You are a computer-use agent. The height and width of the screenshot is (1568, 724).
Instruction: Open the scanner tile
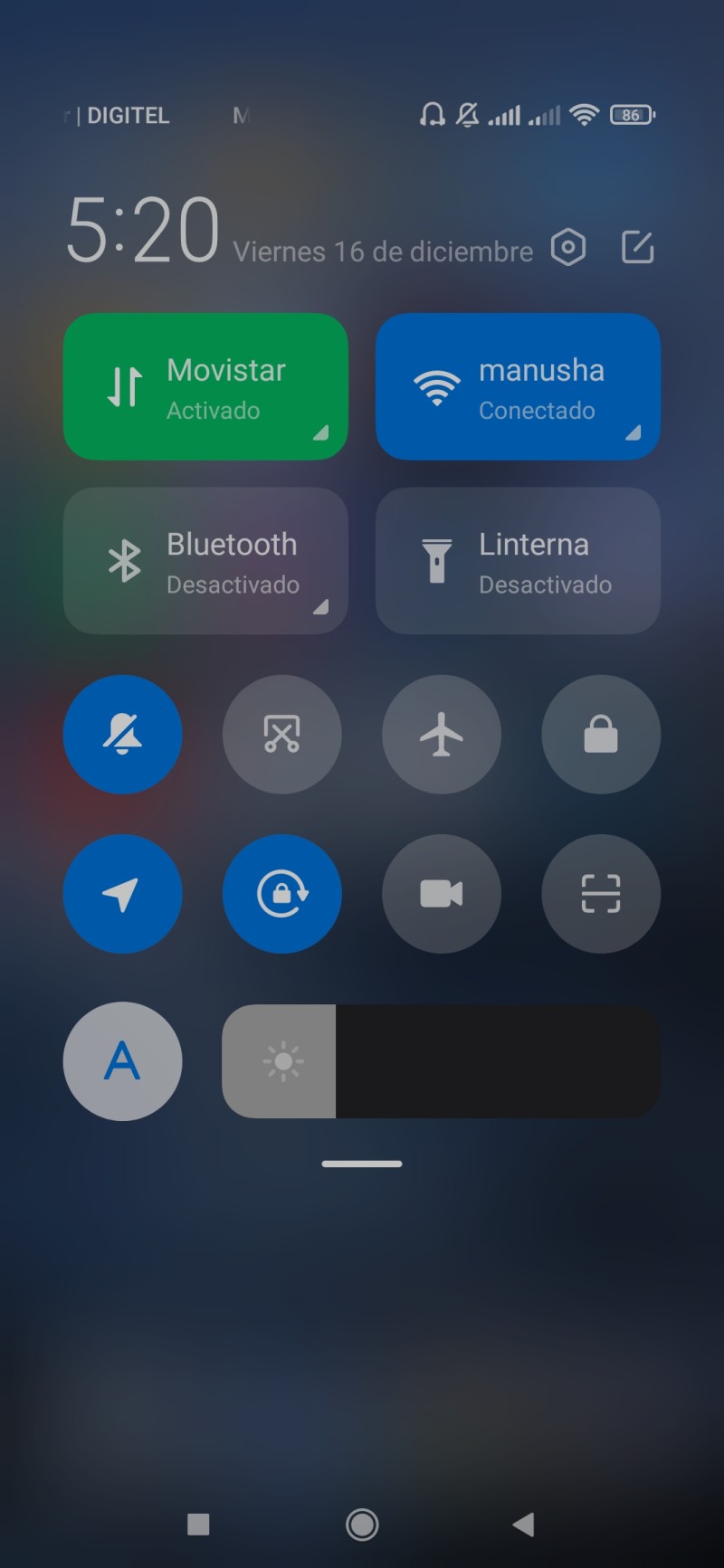(601, 894)
